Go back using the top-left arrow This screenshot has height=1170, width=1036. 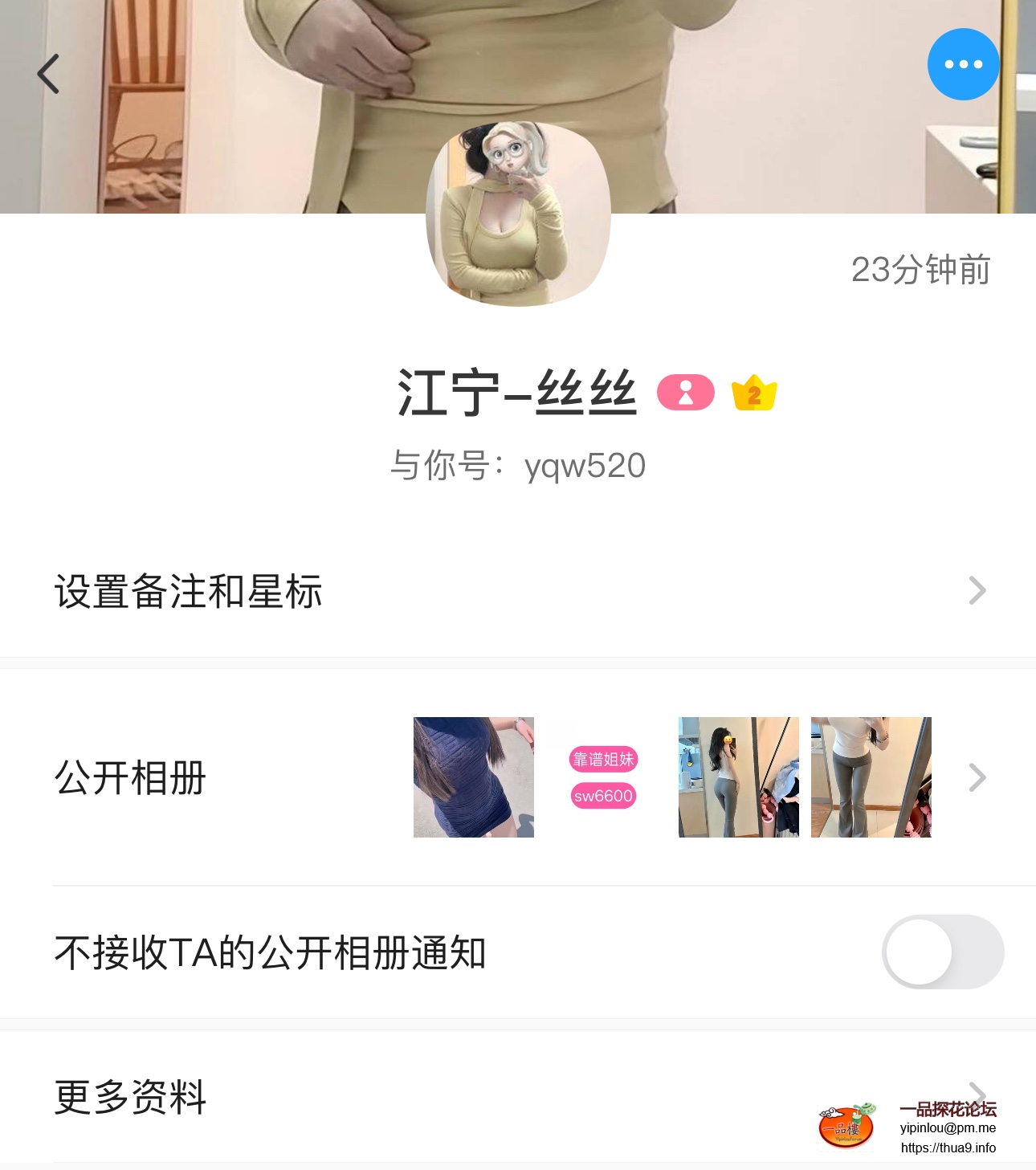[48, 74]
